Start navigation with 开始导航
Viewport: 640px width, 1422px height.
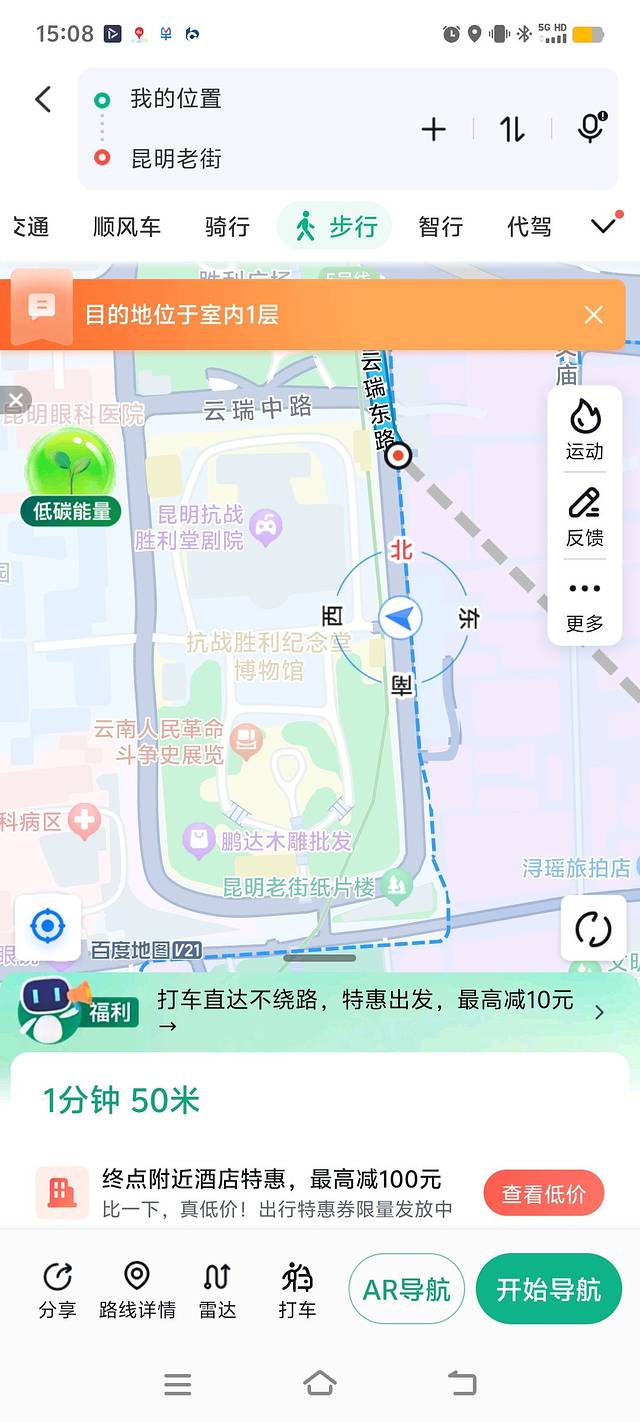[x=549, y=1289]
